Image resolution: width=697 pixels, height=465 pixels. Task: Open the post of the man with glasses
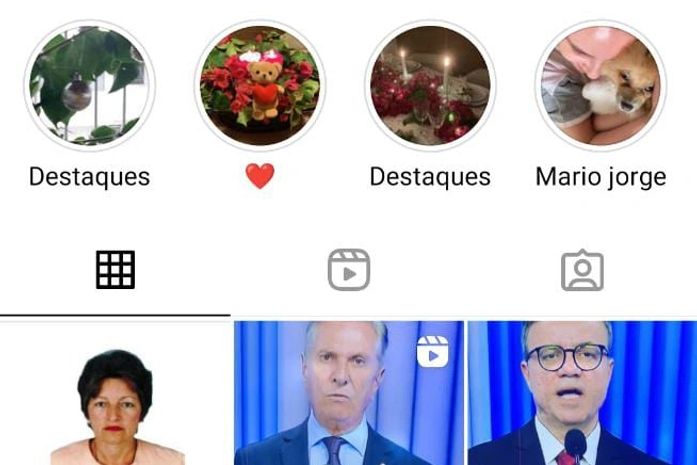[x=582, y=395]
